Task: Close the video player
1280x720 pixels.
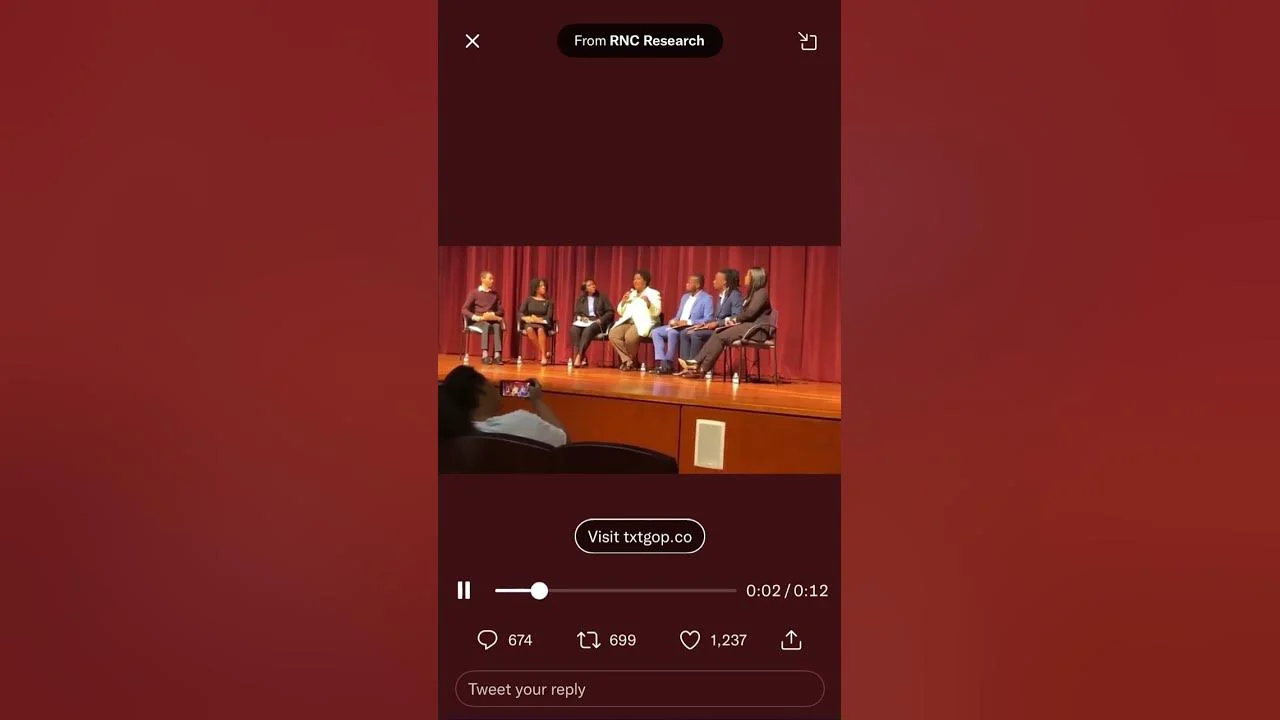Action: pyautogui.click(x=472, y=41)
